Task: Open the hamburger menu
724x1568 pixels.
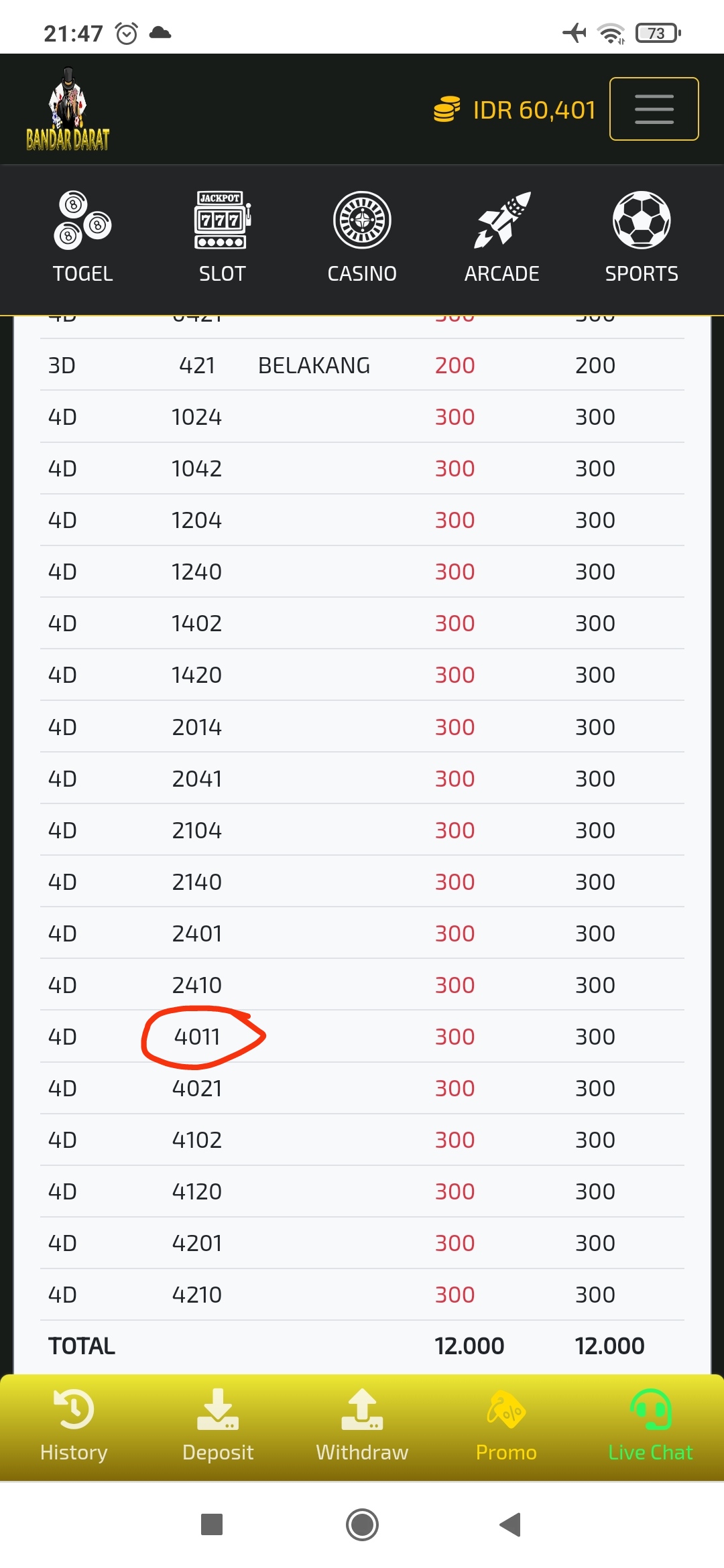Action: [x=654, y=109]
